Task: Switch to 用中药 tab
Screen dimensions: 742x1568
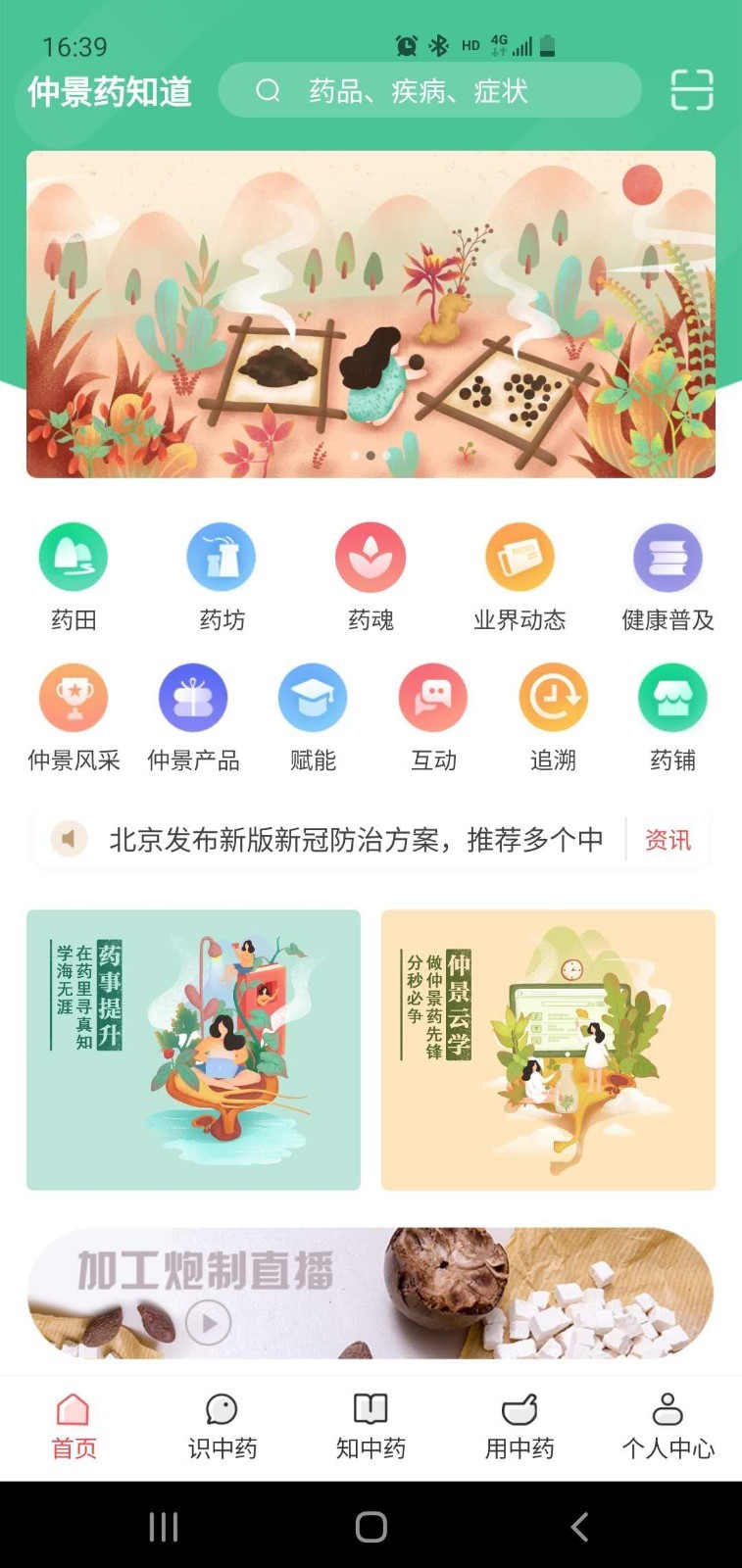Action: [519, 1427]
